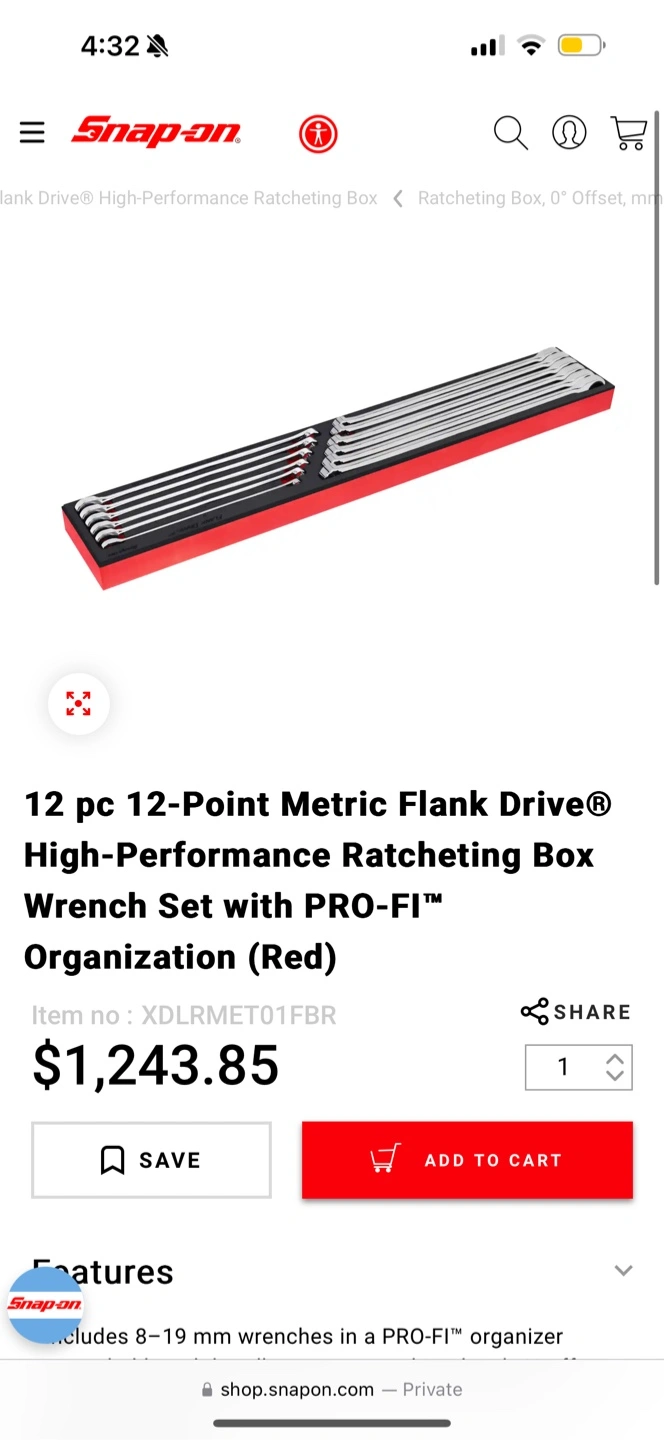Open the accessibility options icon
The image size is (664, 1440).
pyautogui.click(x=318, y=133)
